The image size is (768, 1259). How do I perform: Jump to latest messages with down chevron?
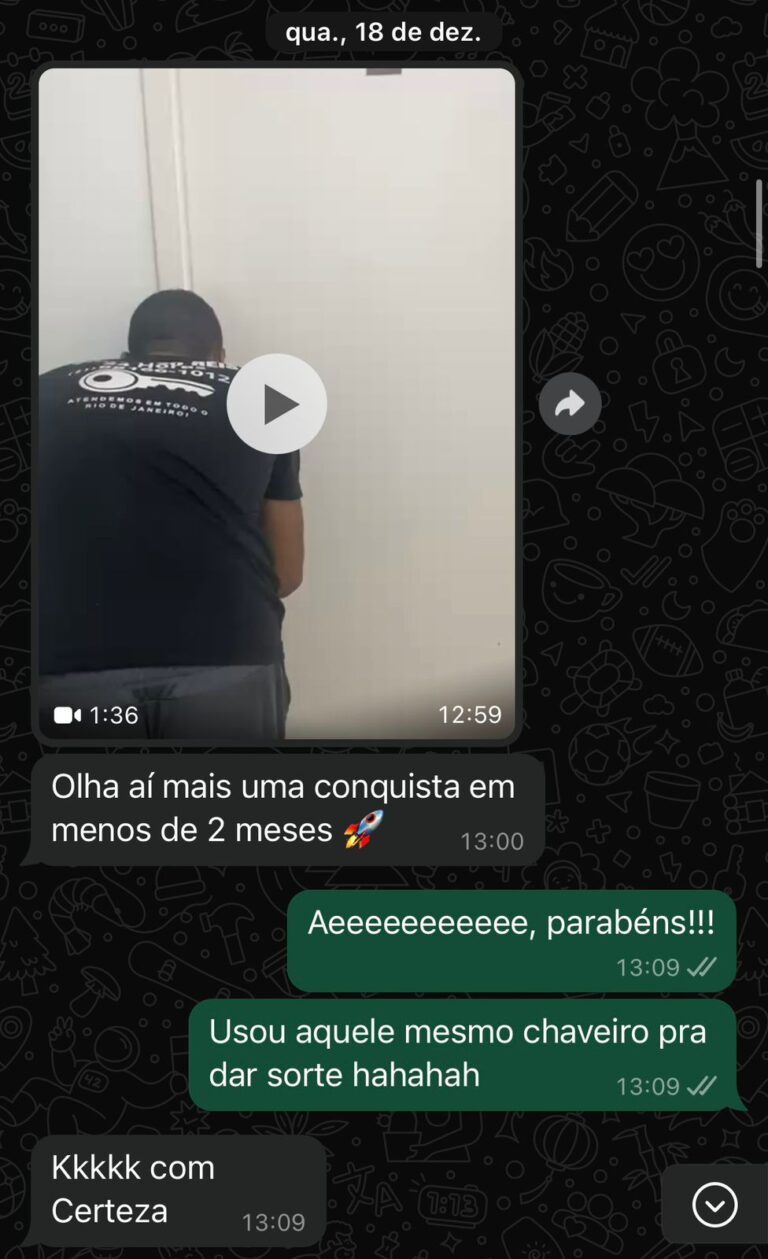coord(715,1205)
